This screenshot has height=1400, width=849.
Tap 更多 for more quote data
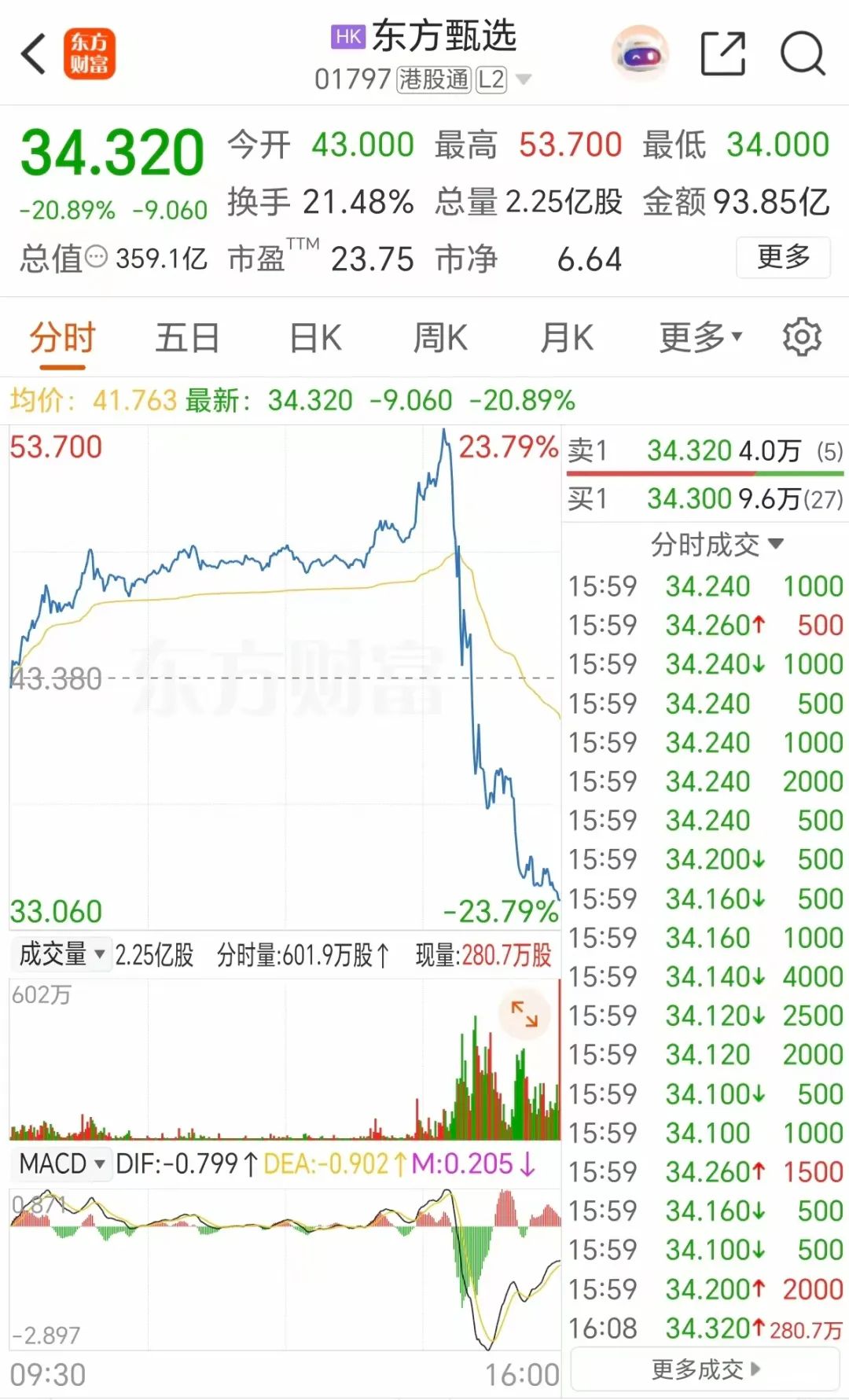(783, 257)
